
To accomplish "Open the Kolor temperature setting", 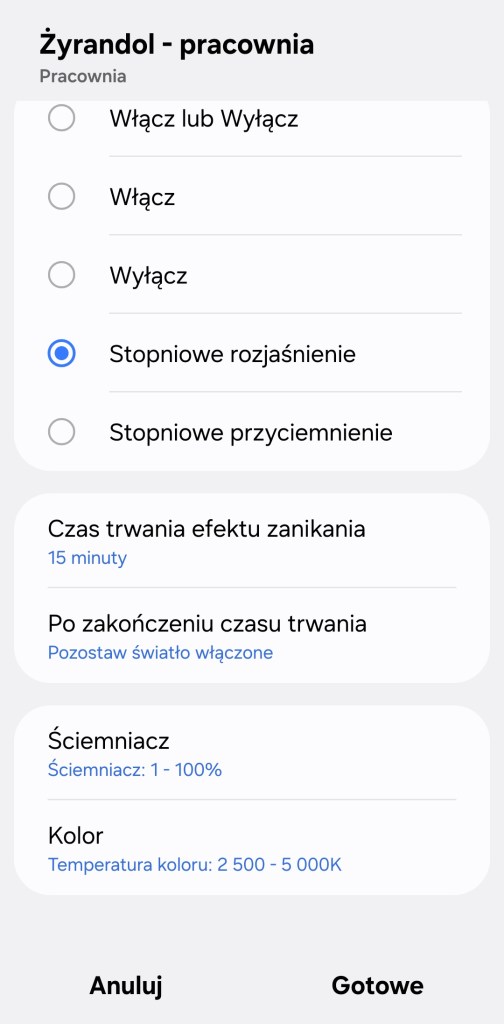I will click(251, 848).
